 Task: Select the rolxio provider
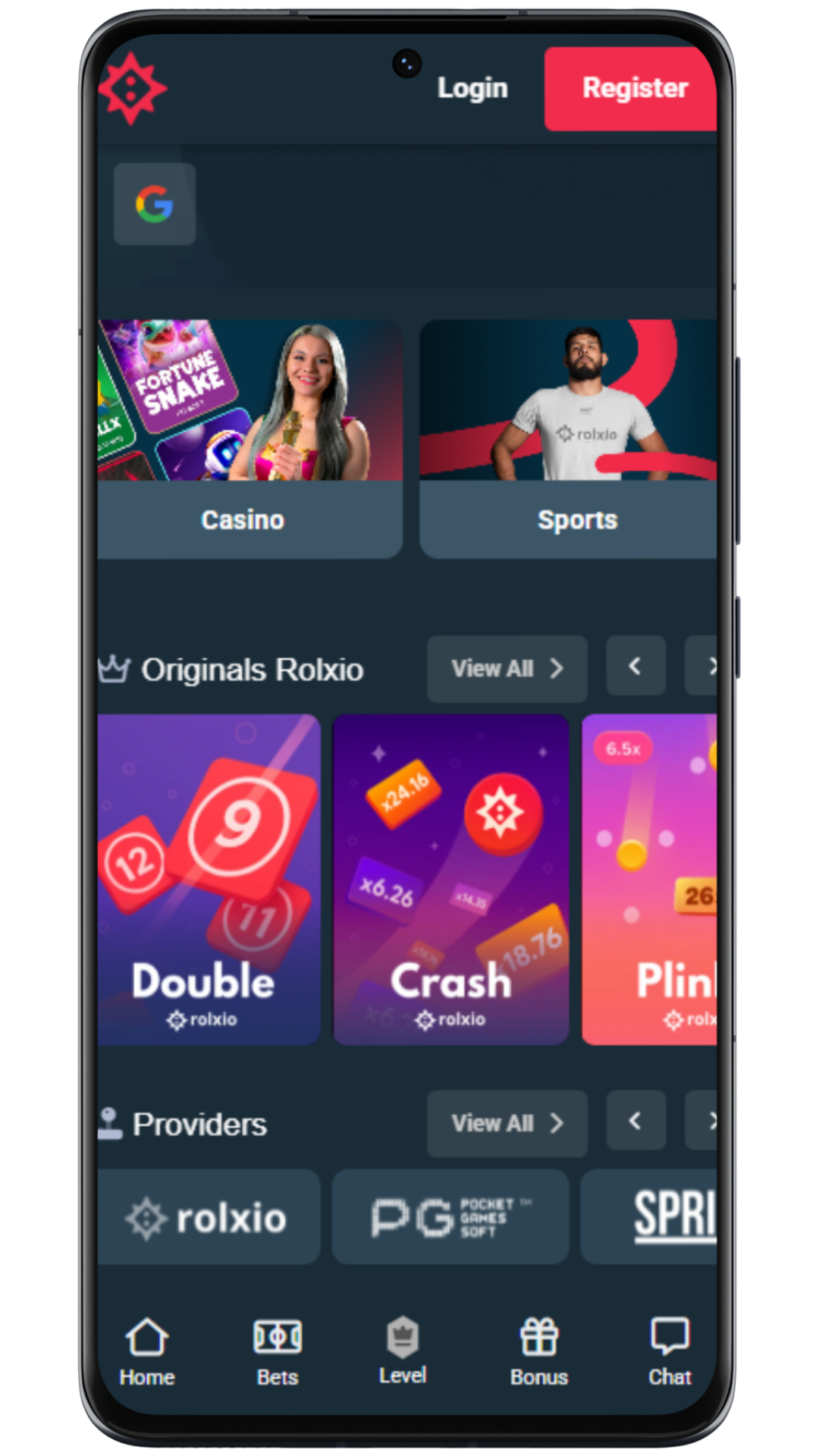209,1217
